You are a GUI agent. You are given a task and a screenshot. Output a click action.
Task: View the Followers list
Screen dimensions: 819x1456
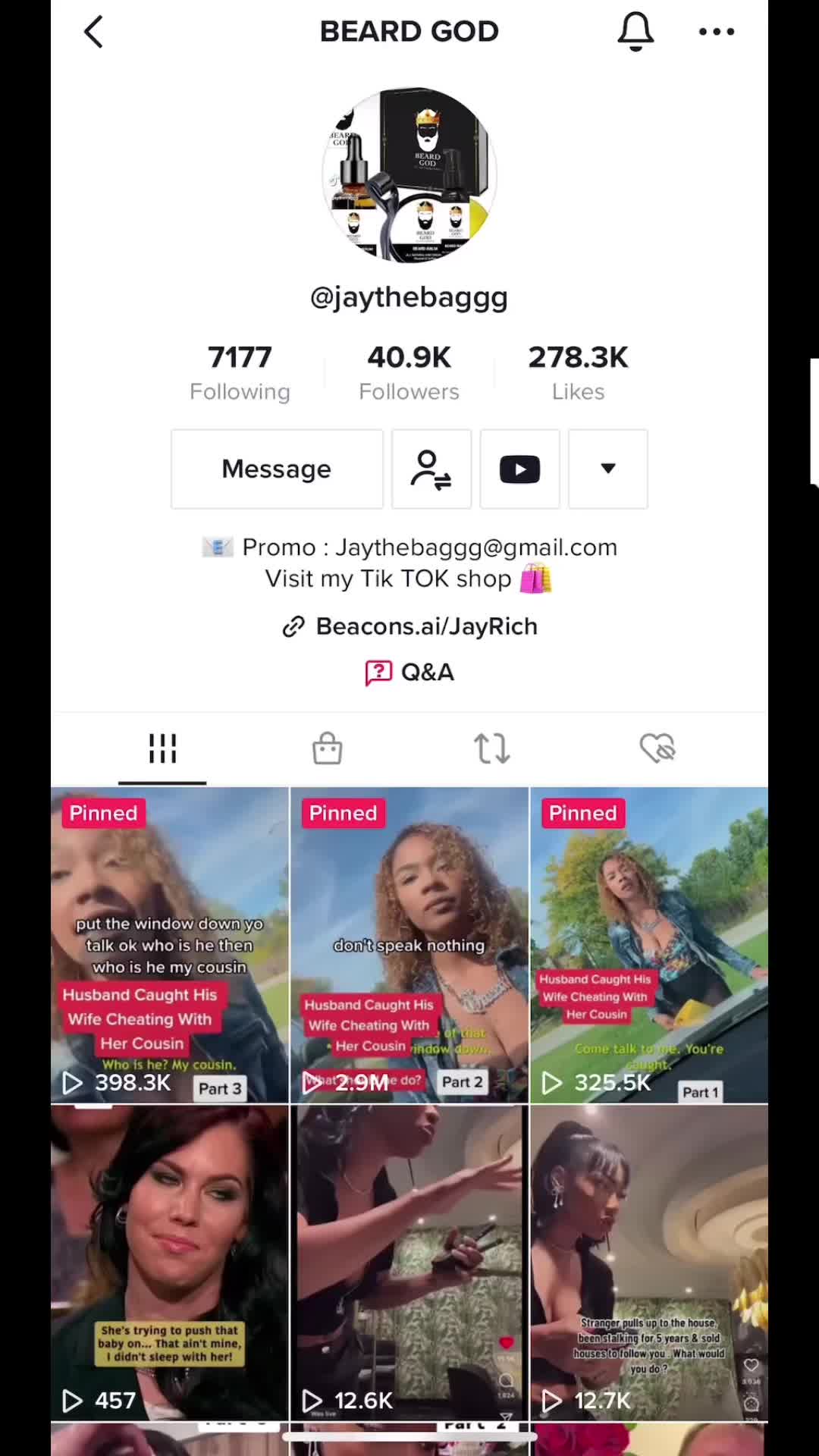[x=409, y=372]
